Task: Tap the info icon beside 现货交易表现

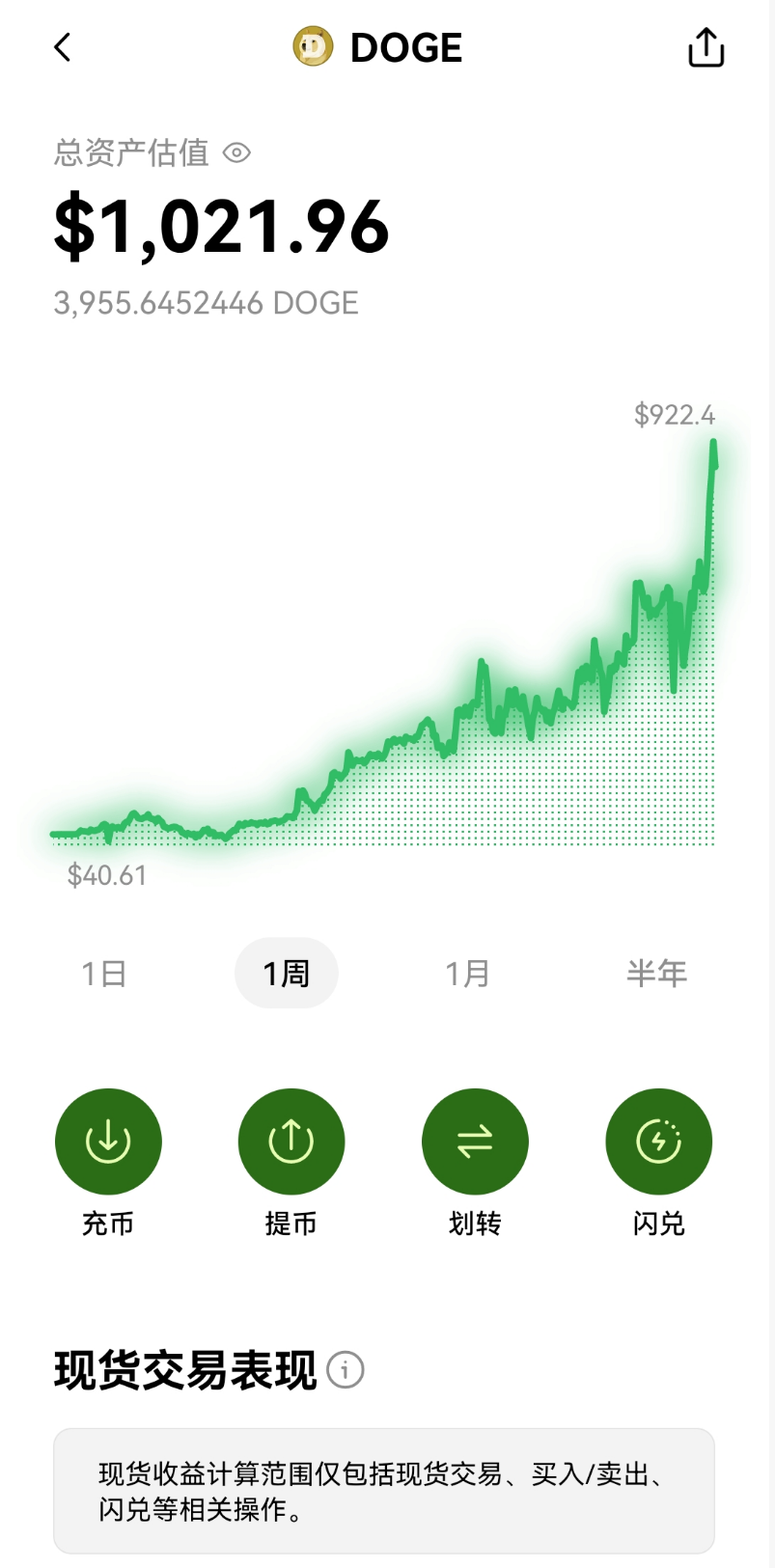Action: (x=346, y=1369)
